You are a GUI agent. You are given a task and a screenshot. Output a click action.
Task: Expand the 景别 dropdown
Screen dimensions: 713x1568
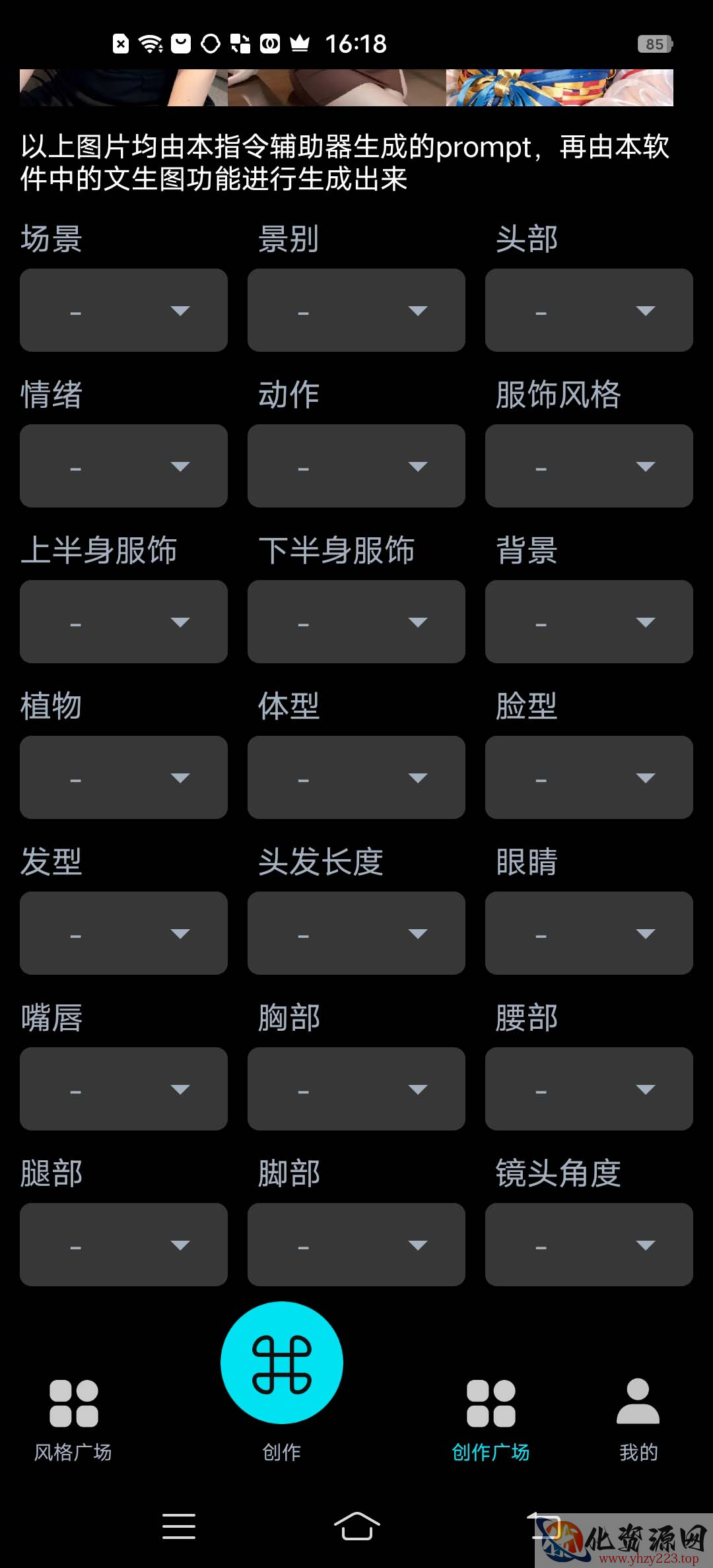coord(356,310)
